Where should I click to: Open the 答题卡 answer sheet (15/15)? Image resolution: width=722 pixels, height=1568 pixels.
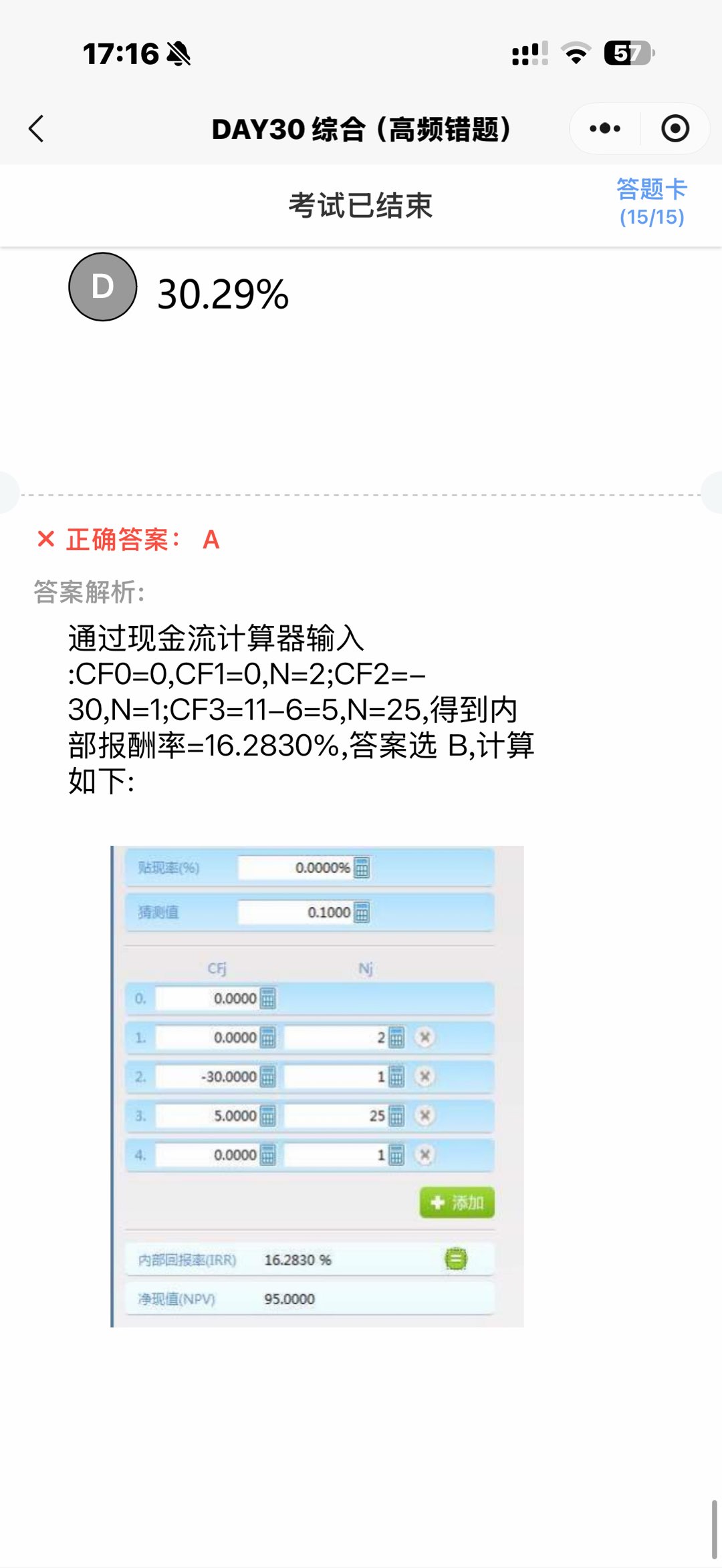[652, 202]
